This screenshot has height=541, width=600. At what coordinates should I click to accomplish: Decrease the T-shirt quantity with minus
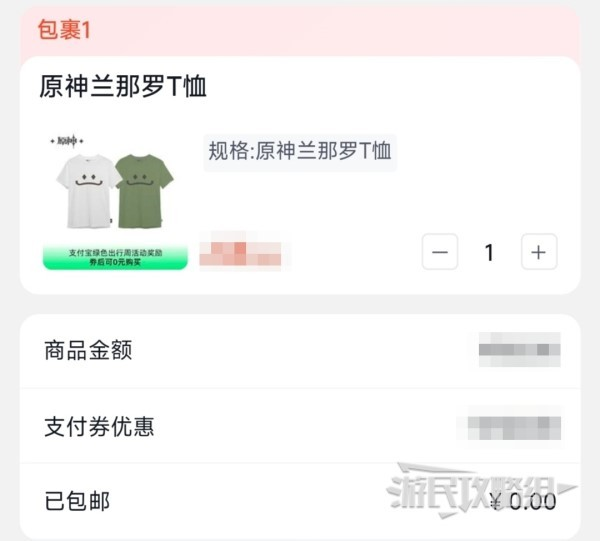coord(440,252)
